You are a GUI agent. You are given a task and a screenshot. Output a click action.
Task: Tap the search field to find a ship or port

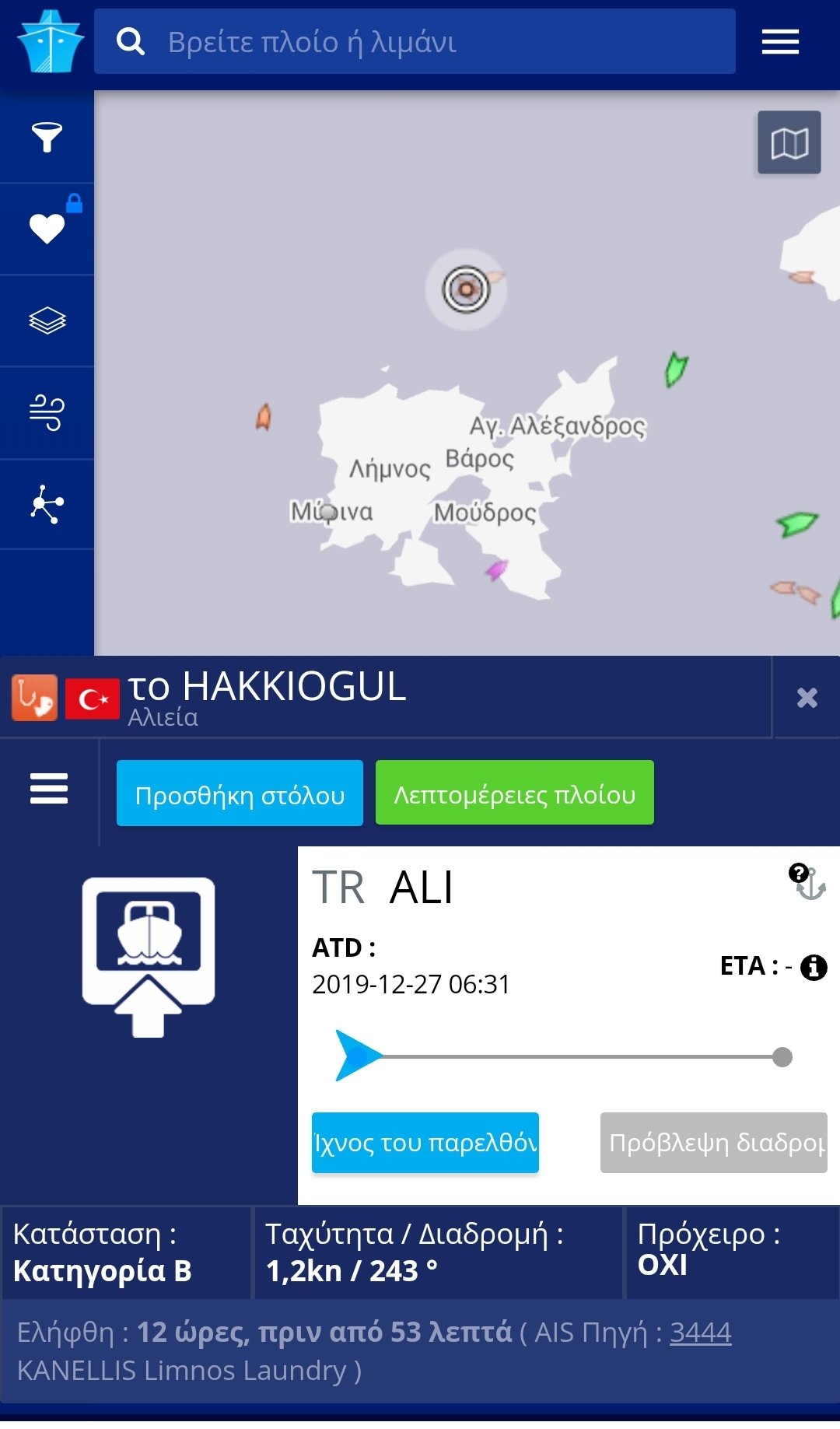click(x=415, y=41)
